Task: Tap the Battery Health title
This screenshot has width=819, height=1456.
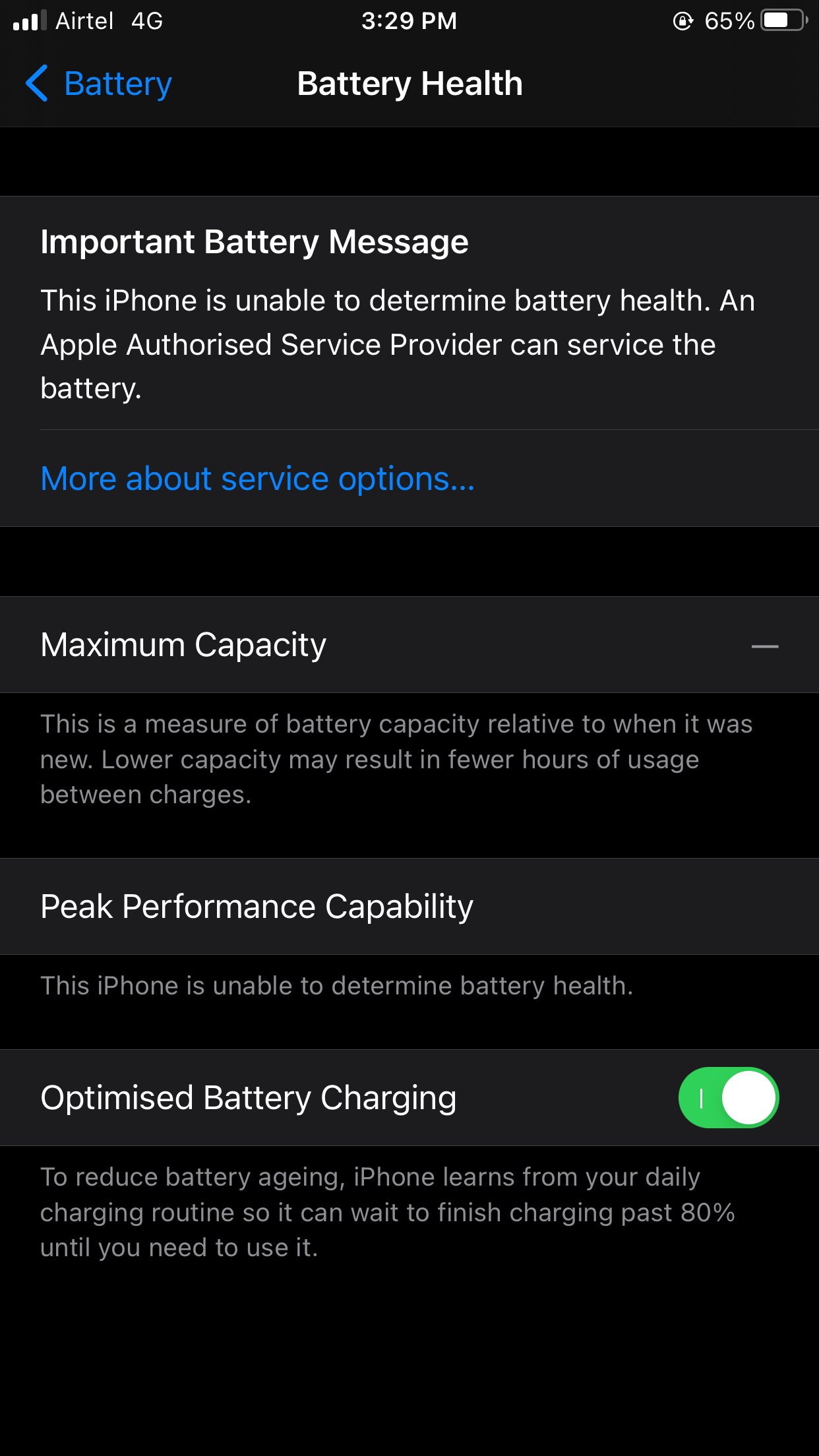Action: pyautogui.click(x=409, y=84)
